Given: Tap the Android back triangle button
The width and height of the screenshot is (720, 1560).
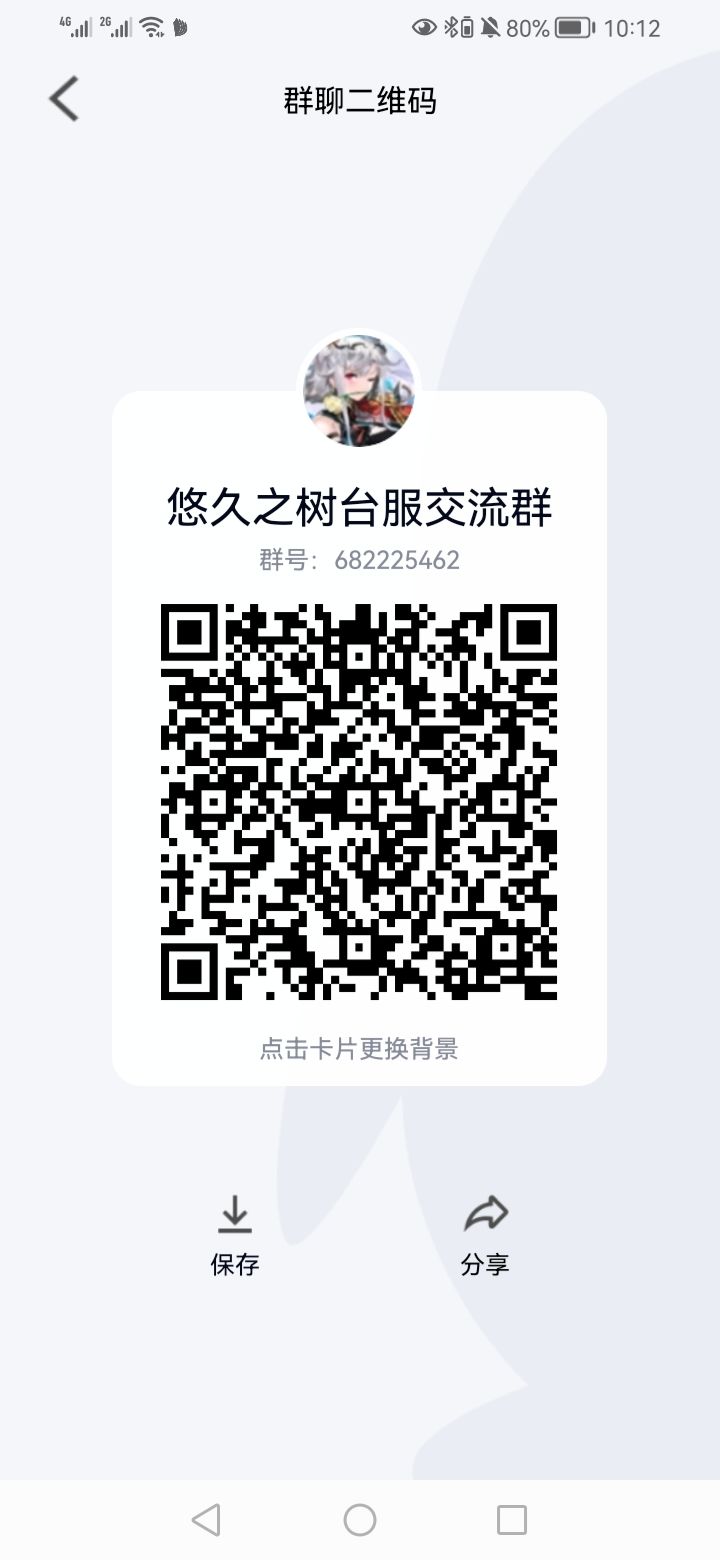Looking at the screenshot, I should click(x=207, y=1519).
